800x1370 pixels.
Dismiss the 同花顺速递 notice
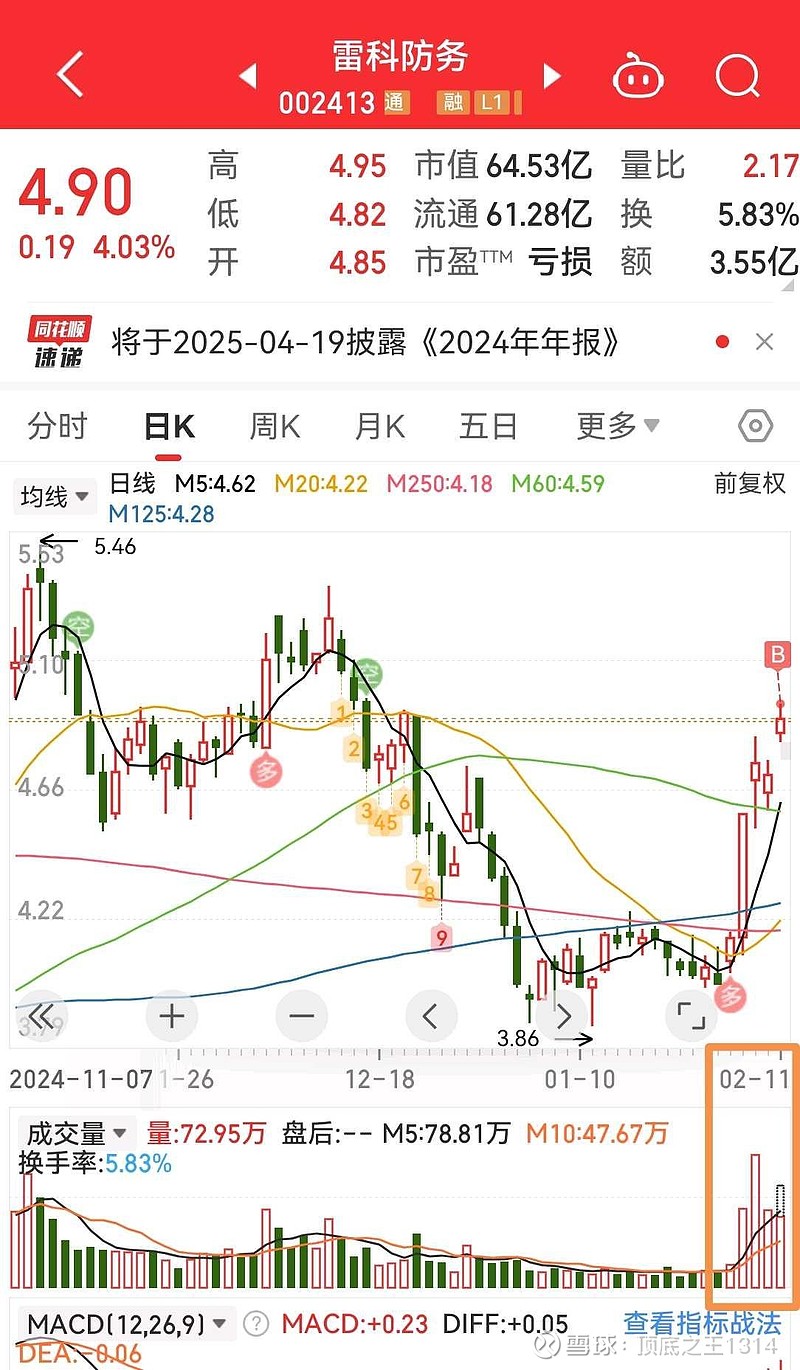pyautogui.click(x=765, y=343)
